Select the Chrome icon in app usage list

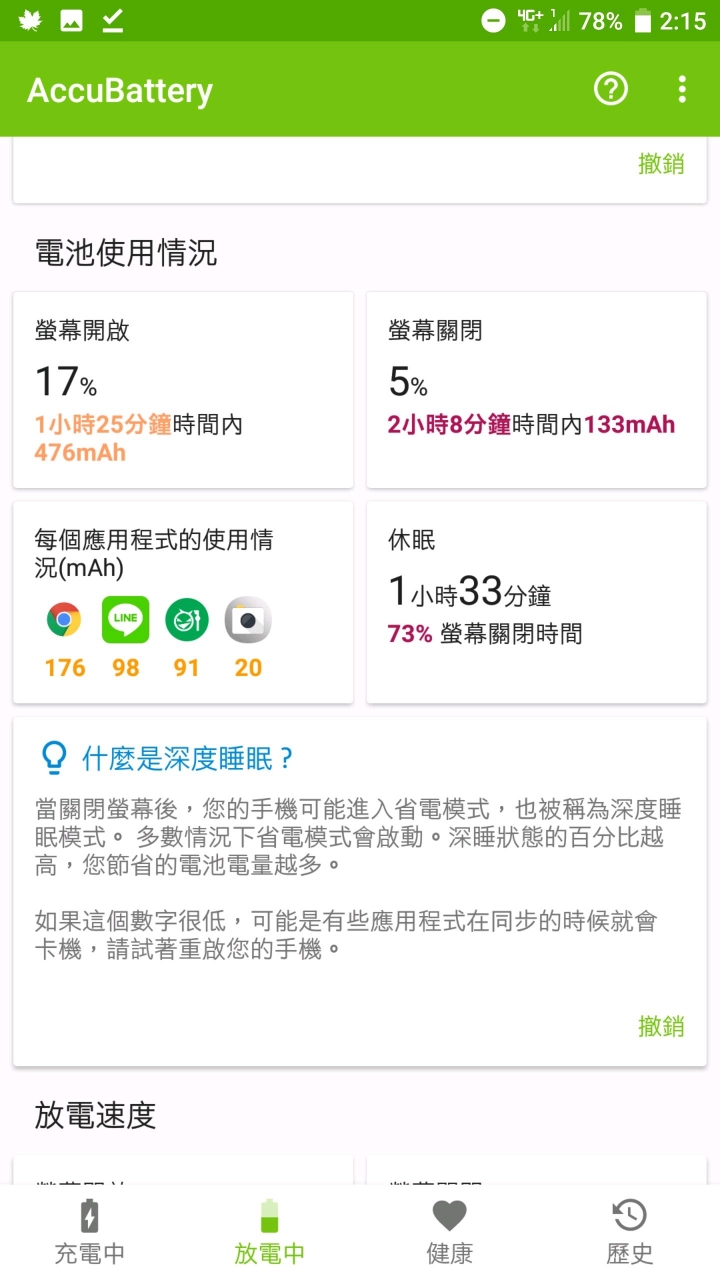tap(64, 620)
